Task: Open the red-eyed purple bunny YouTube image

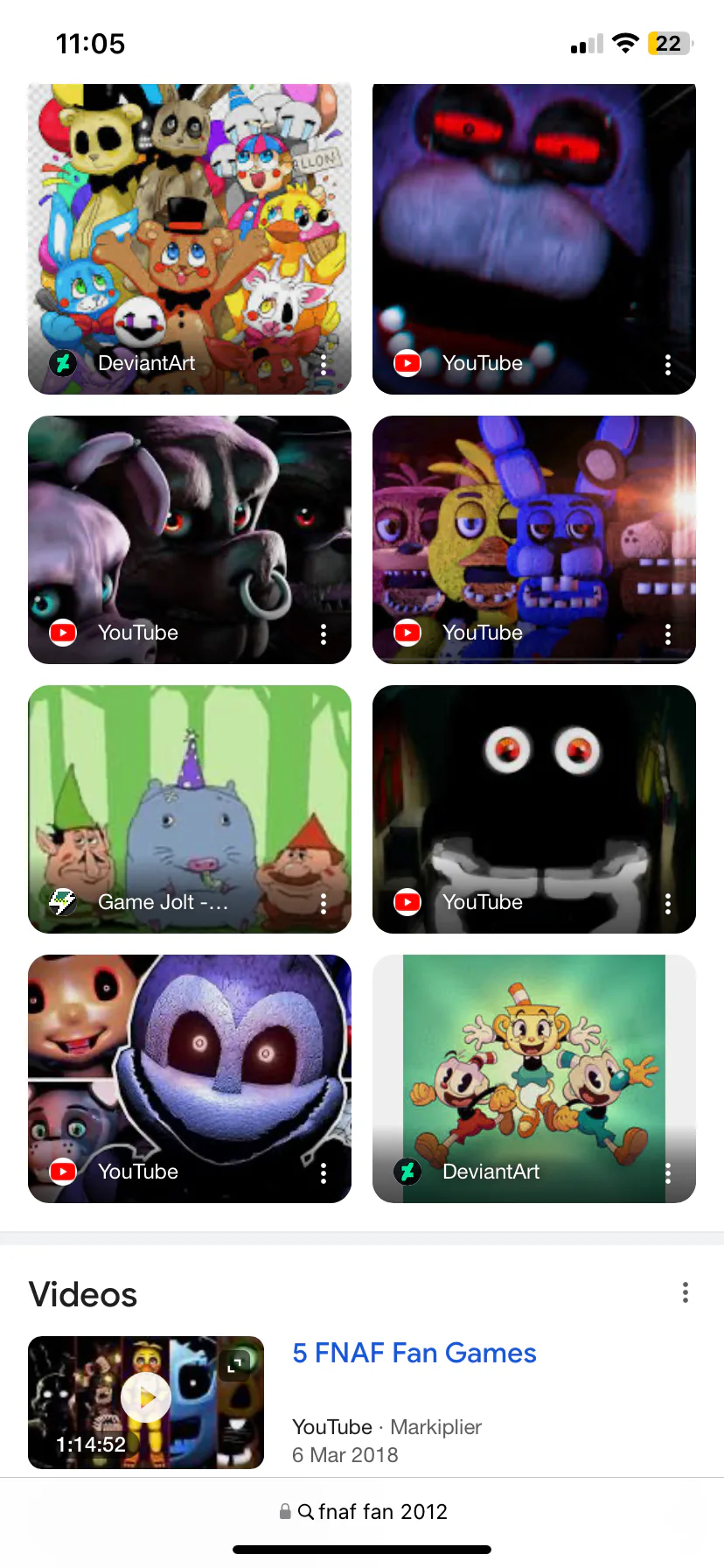Action: [533, 219]
